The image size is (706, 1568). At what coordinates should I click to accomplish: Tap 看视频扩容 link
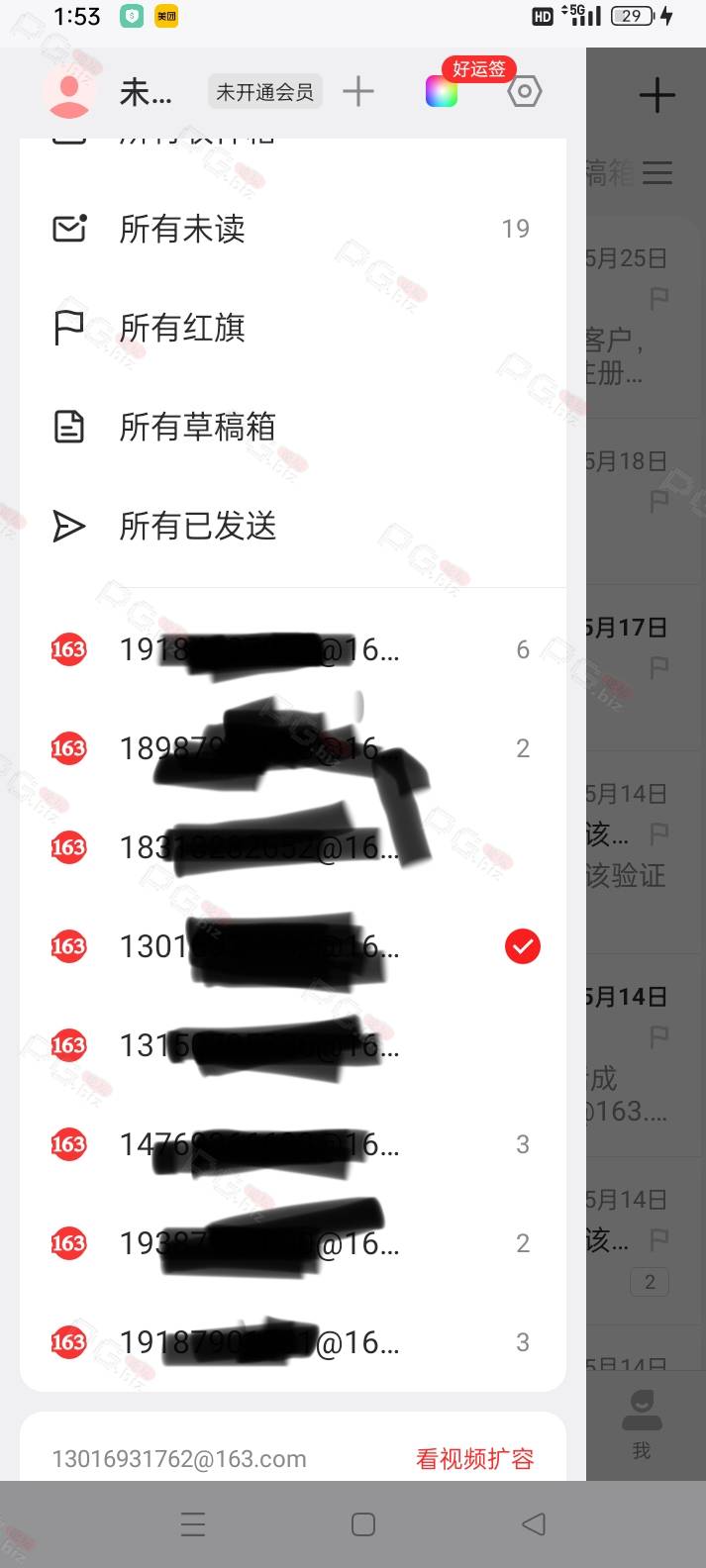475,1459
